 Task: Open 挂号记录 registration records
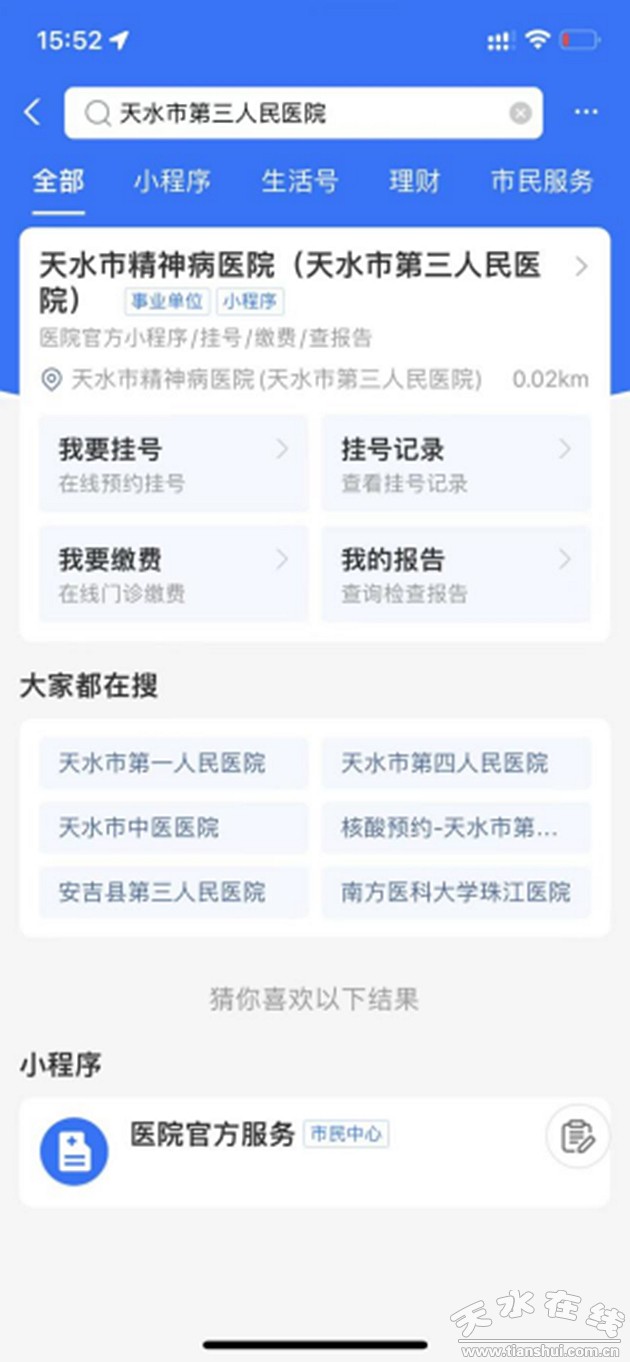(x=456, y=464)
